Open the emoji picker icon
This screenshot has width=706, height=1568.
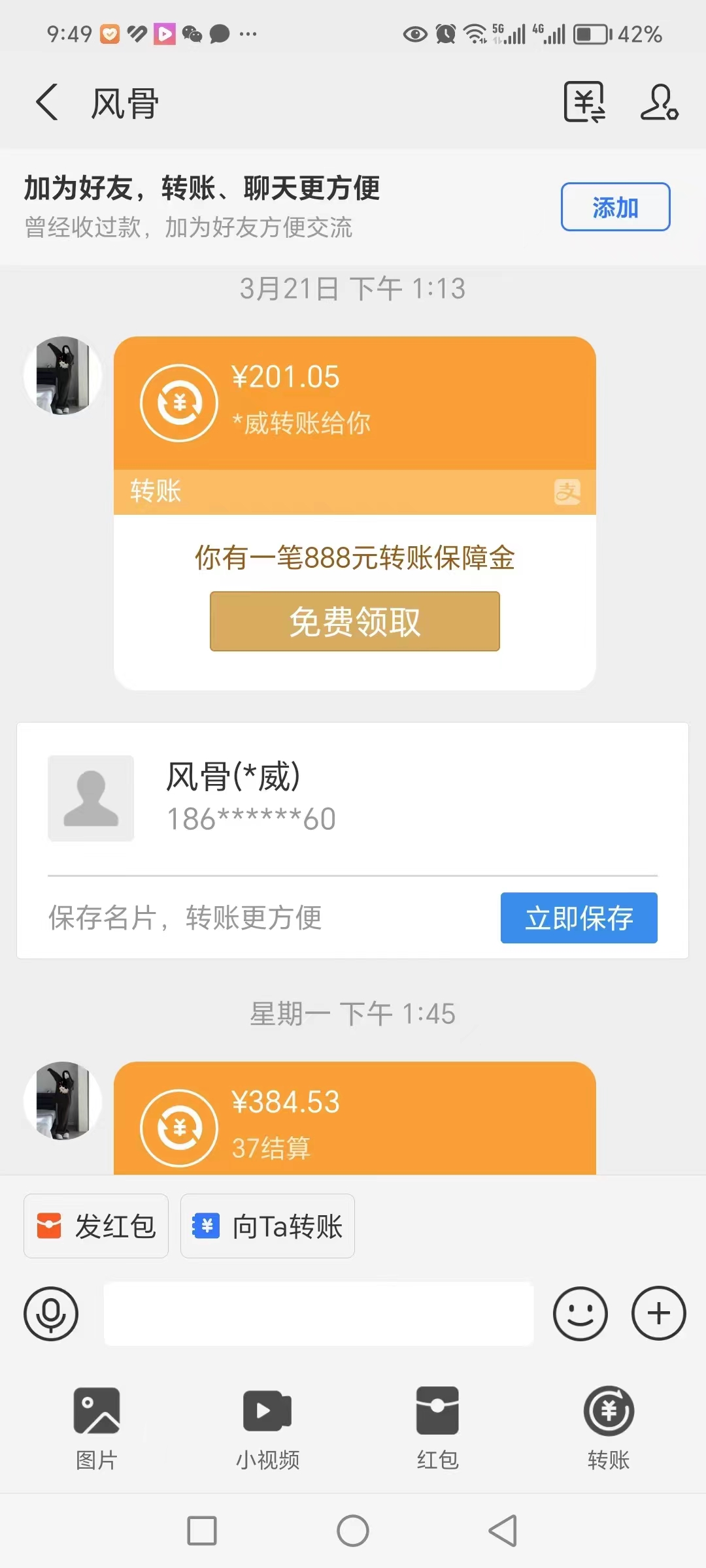click(580, 1313)
